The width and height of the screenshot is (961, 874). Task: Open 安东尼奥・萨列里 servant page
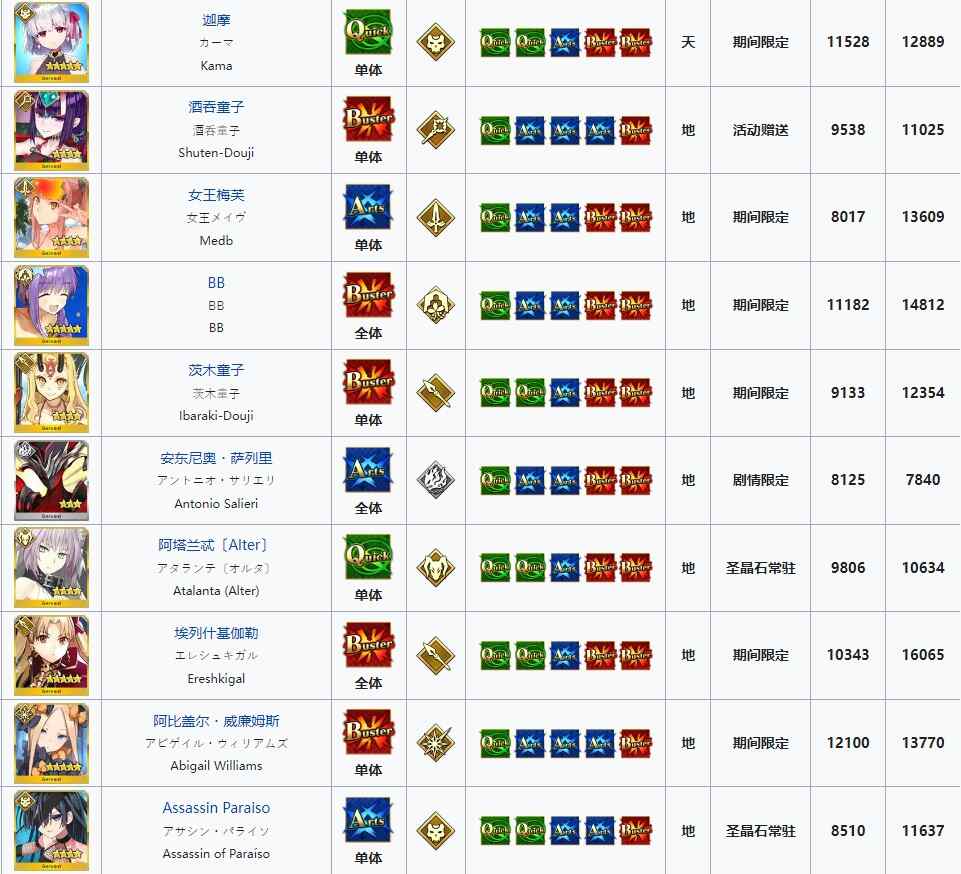click(216, 458)
